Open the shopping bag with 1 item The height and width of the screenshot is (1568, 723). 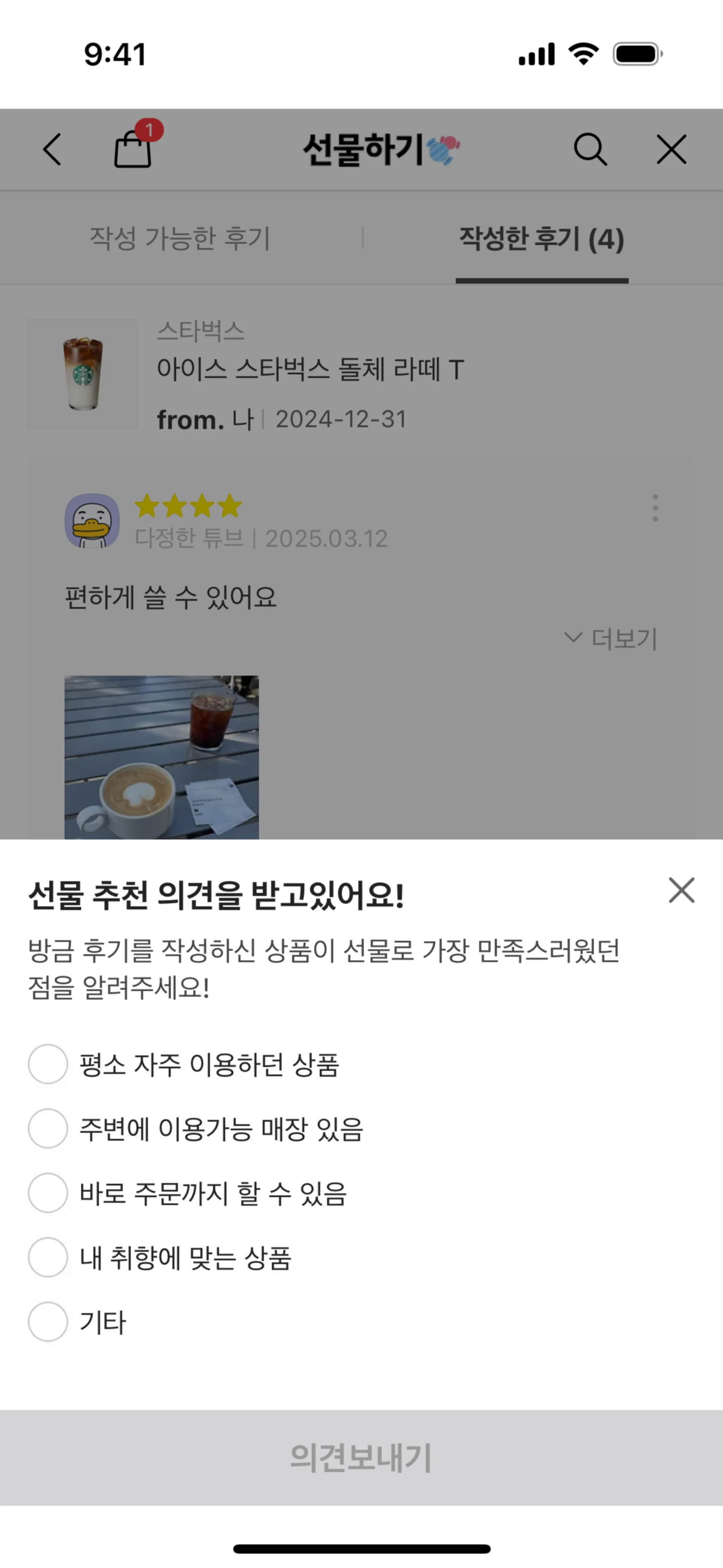pos(133,148)
